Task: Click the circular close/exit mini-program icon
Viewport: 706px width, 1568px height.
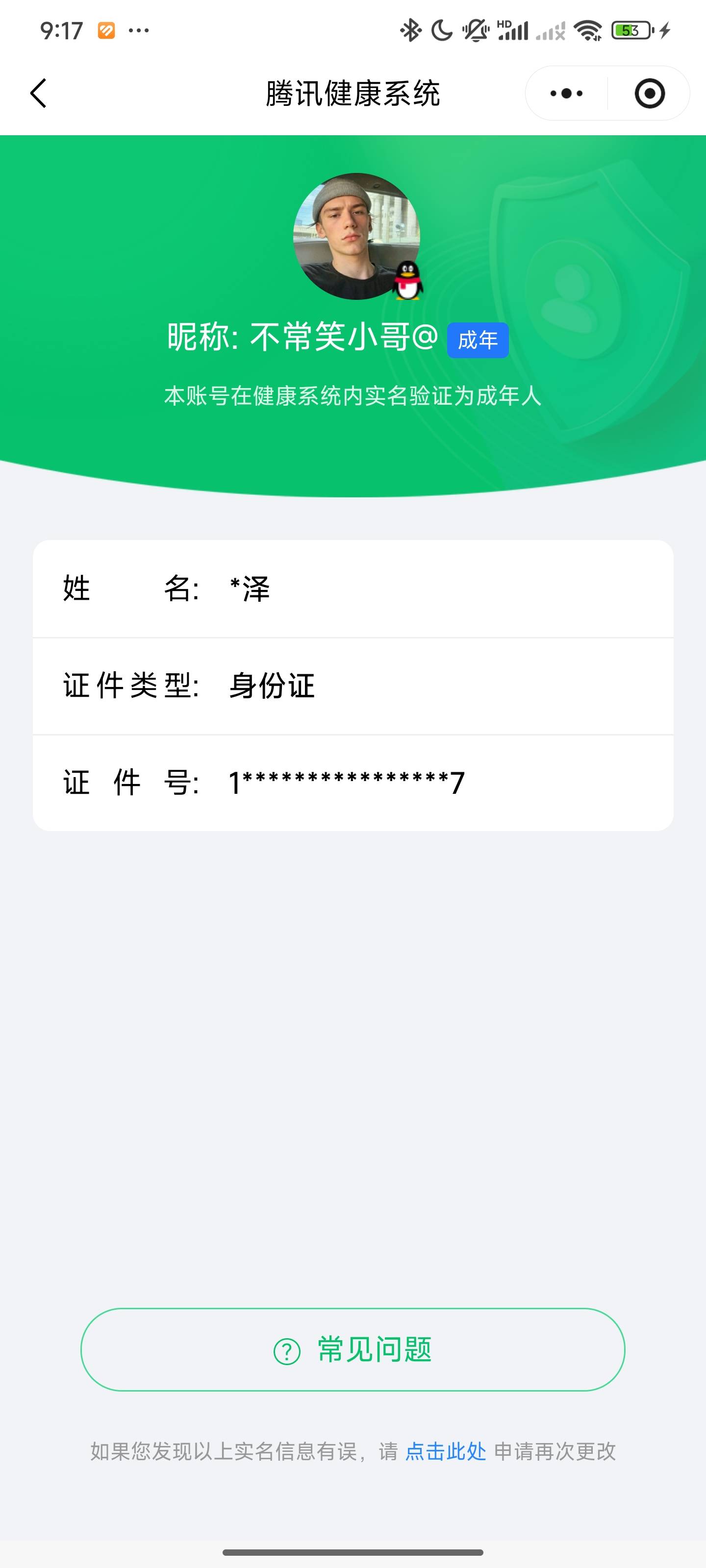Action: 649,93
